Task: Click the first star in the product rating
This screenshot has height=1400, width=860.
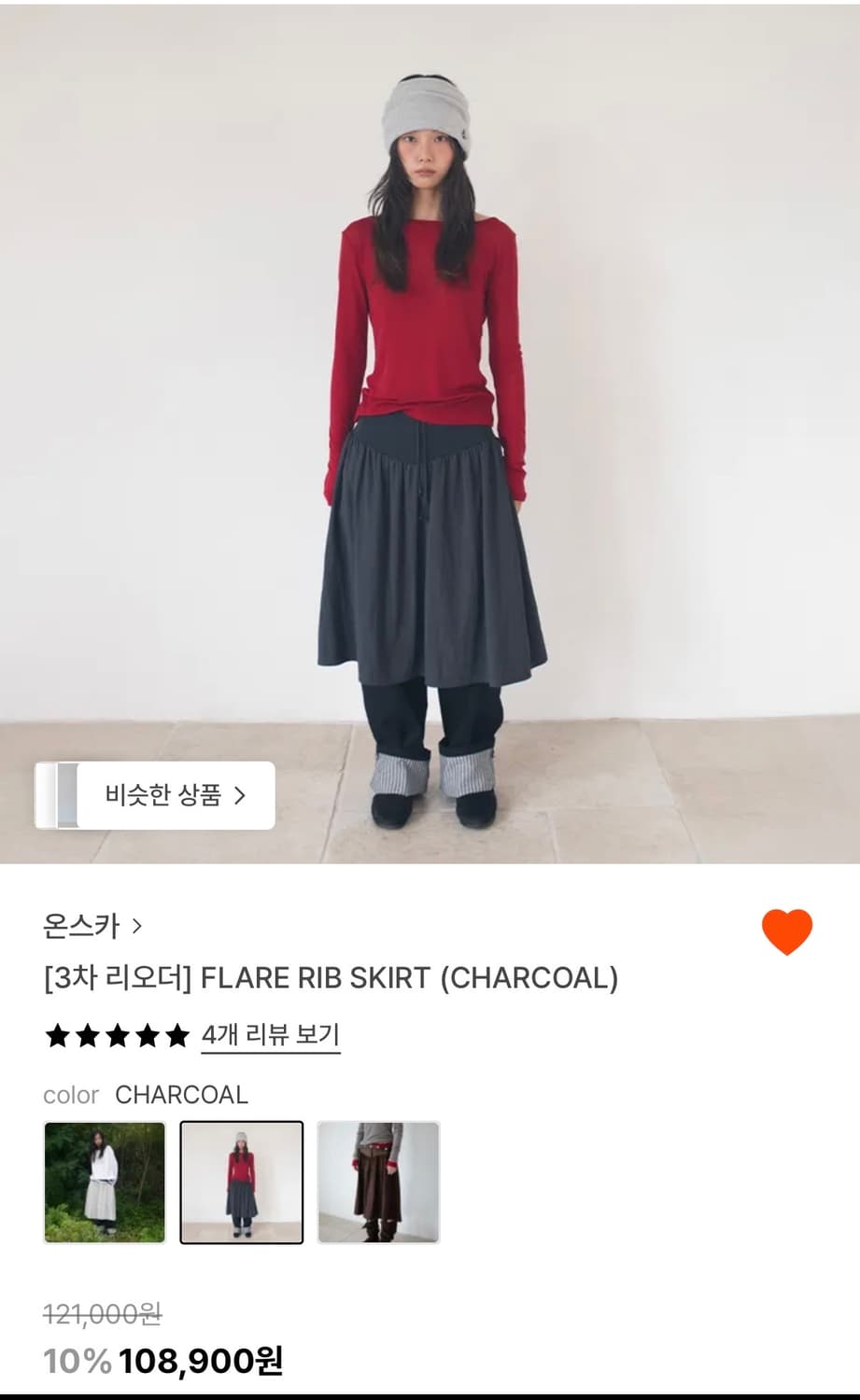Action: (x=58, y=1035)
